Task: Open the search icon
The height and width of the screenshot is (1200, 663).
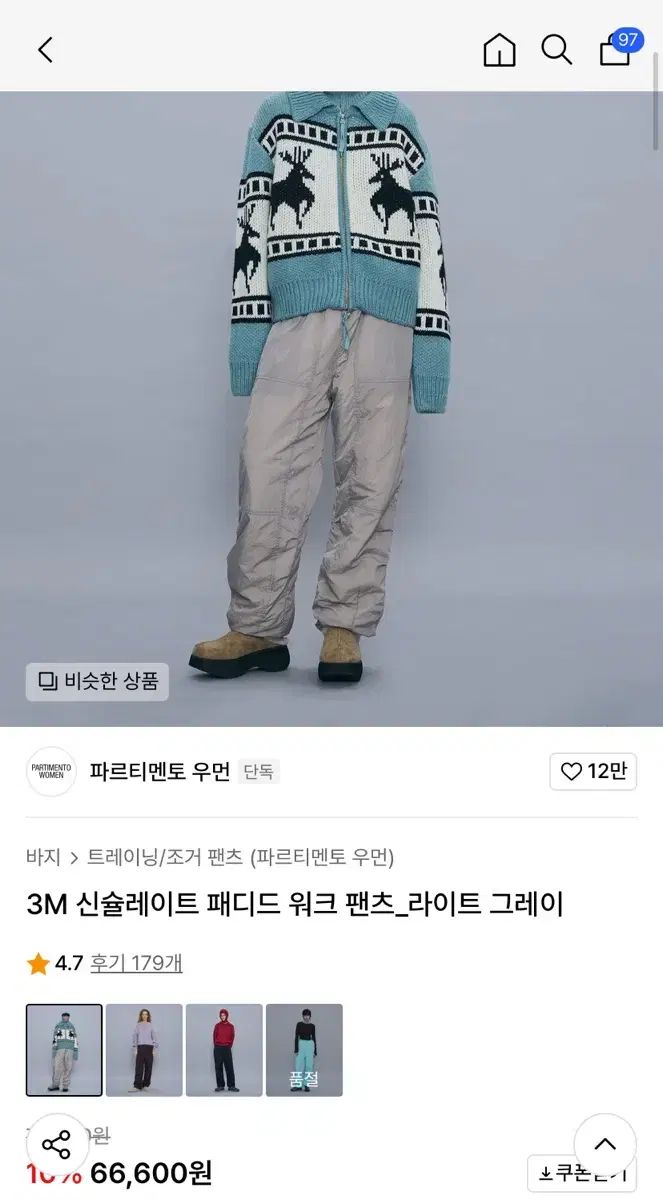Action: click(x=556, y=50)
